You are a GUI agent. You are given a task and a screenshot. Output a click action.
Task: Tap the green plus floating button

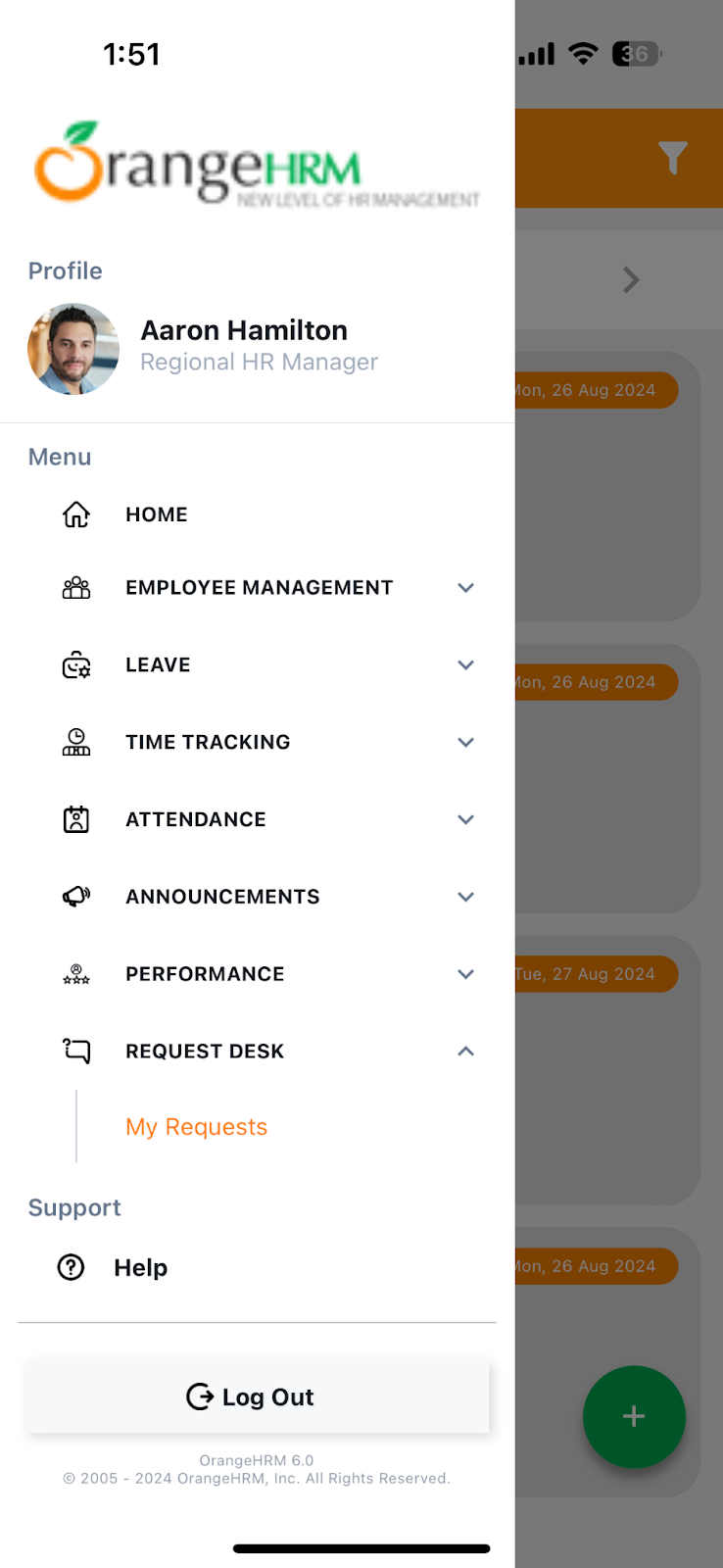coord(634,1416)
